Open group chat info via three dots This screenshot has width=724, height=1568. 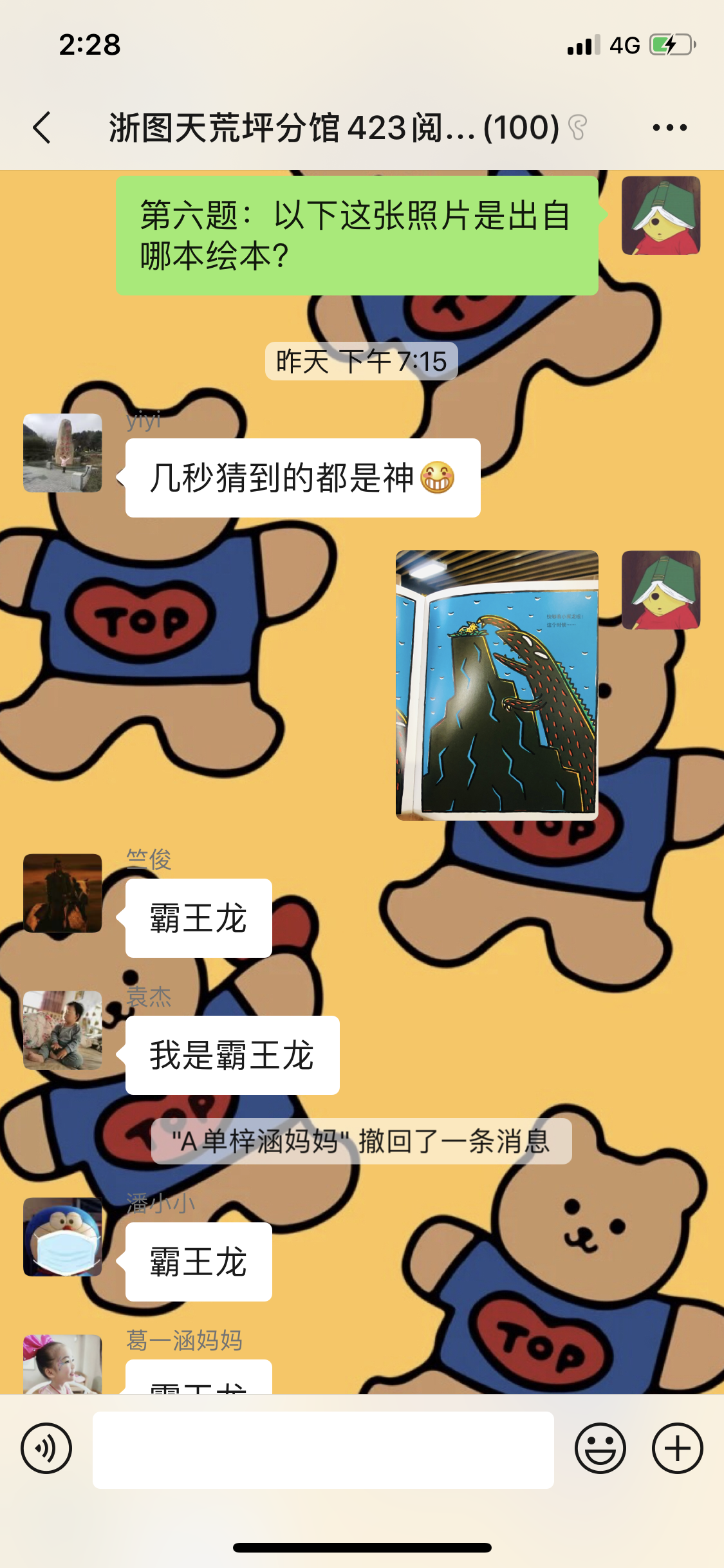tap(669, 127)
